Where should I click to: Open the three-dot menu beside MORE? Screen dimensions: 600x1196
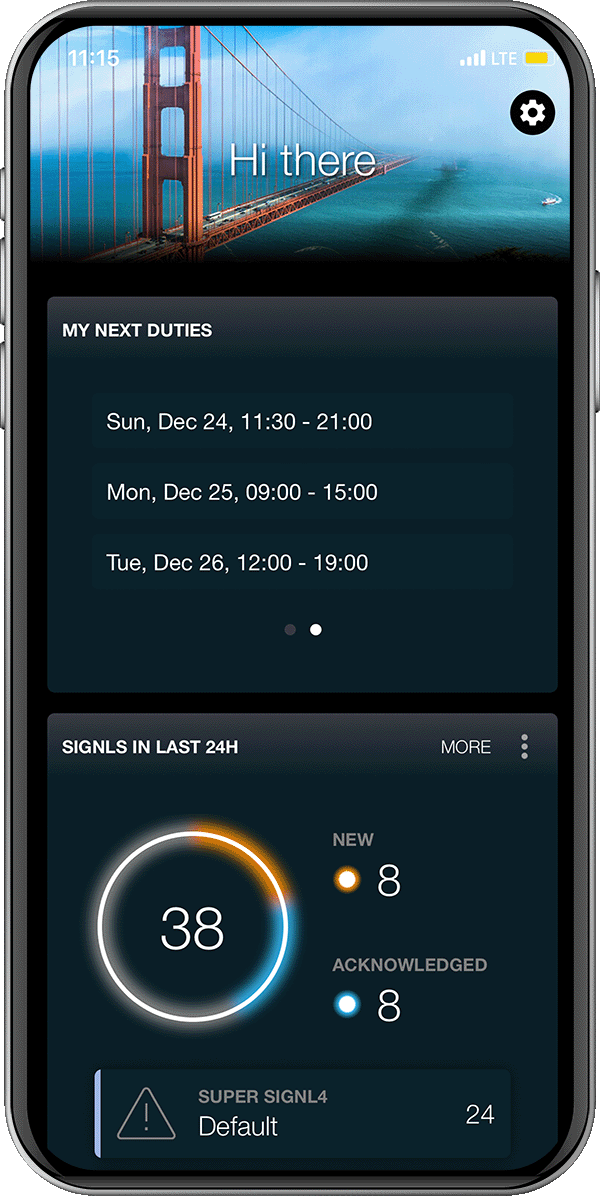[524, 748]
